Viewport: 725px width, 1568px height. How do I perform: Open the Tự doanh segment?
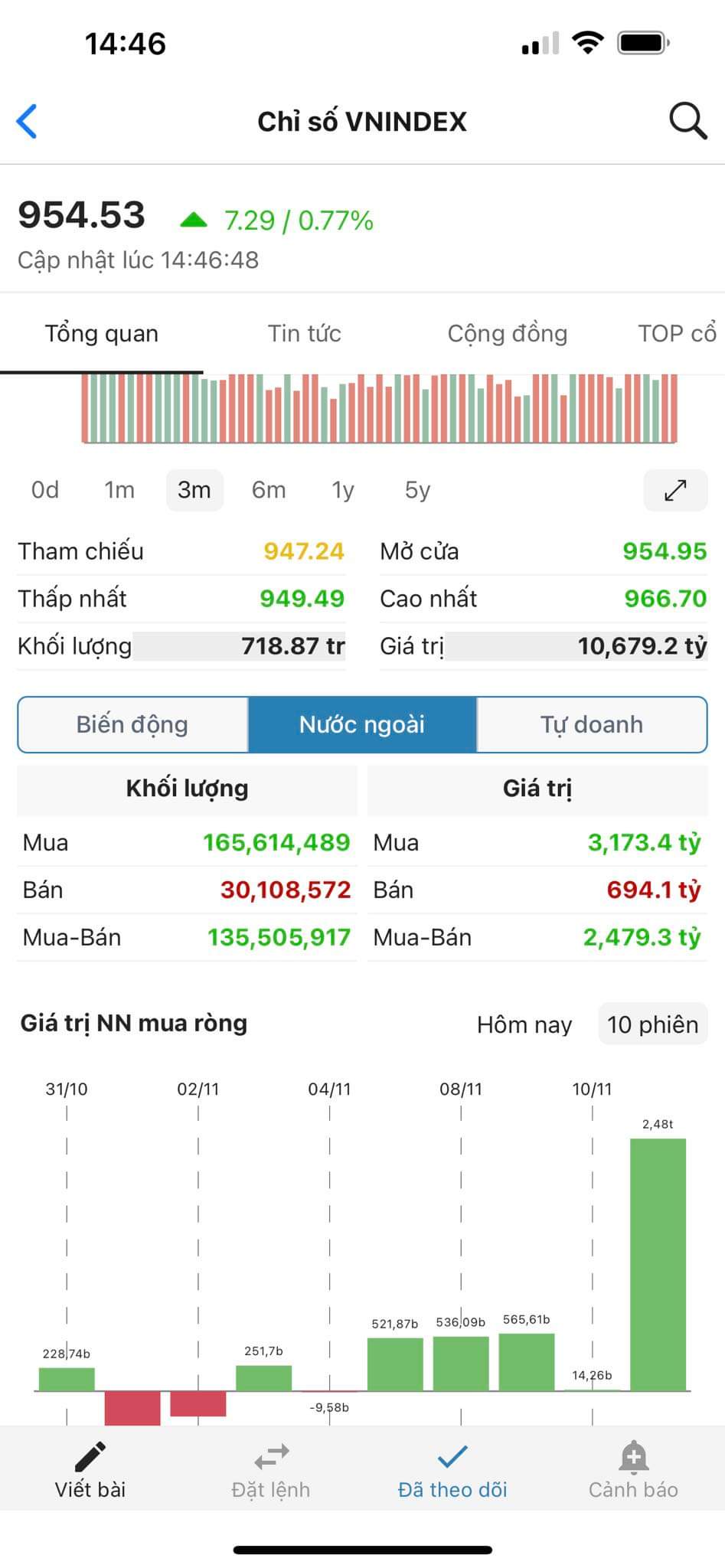click(x=592, y=724)
